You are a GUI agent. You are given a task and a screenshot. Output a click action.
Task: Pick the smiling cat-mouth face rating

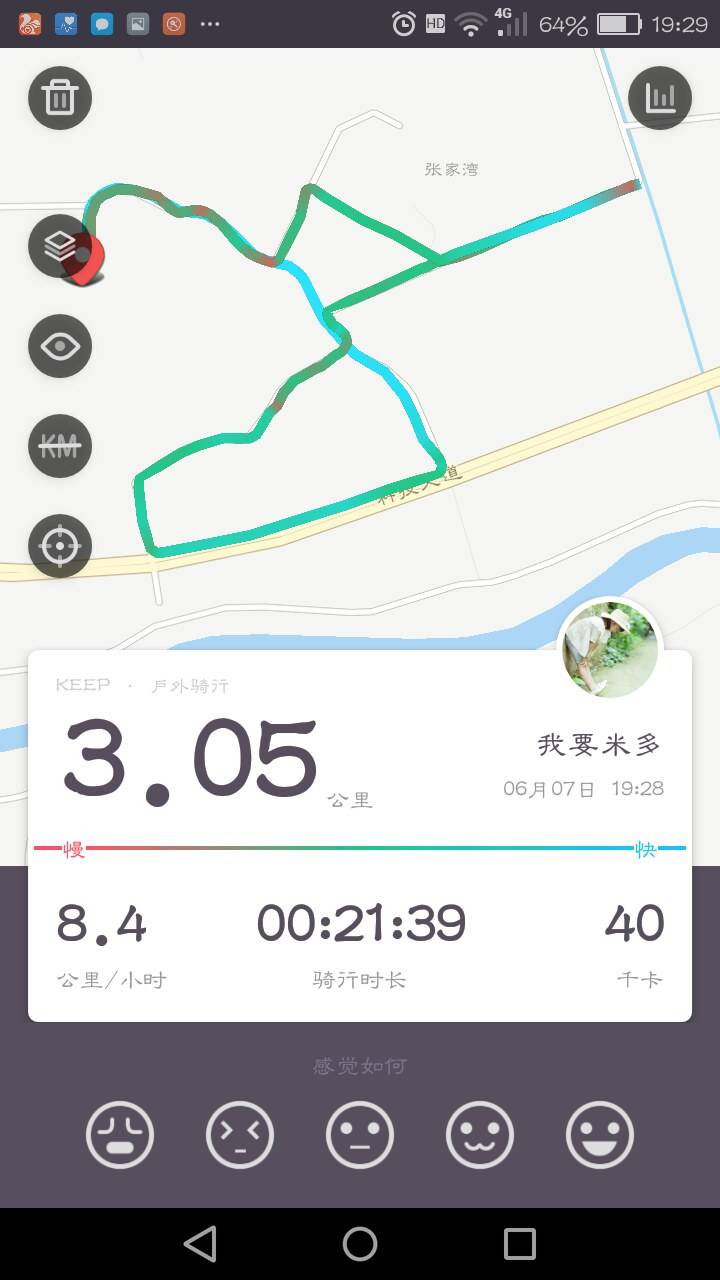tap(480, 1135)
